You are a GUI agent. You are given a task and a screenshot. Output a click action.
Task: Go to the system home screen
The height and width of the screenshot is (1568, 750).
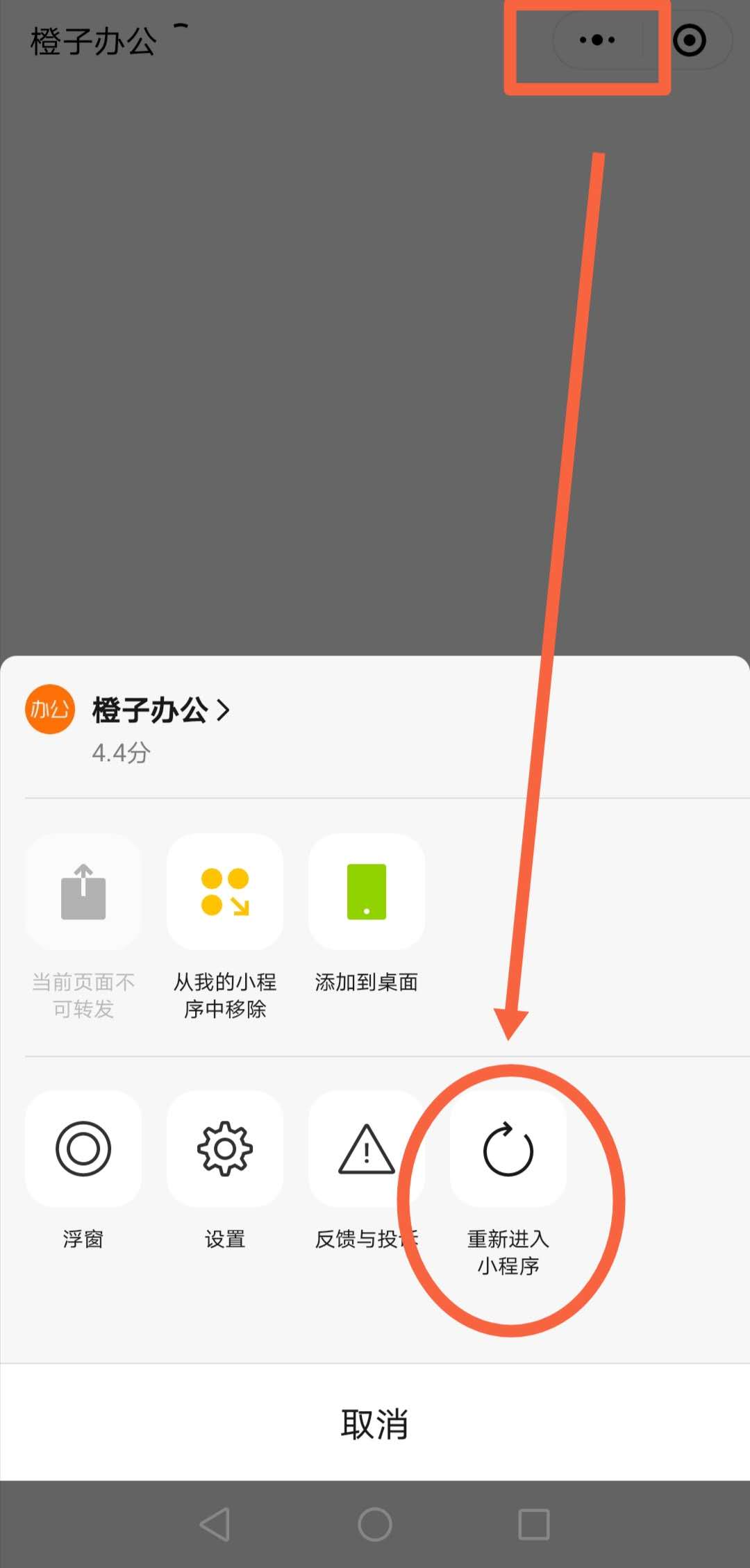375,1524
